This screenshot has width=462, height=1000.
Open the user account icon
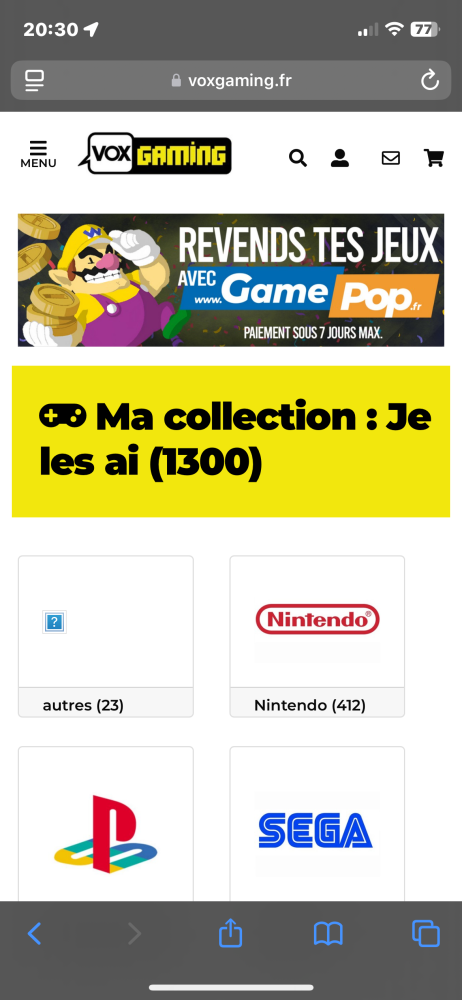(x=340, y=158)
